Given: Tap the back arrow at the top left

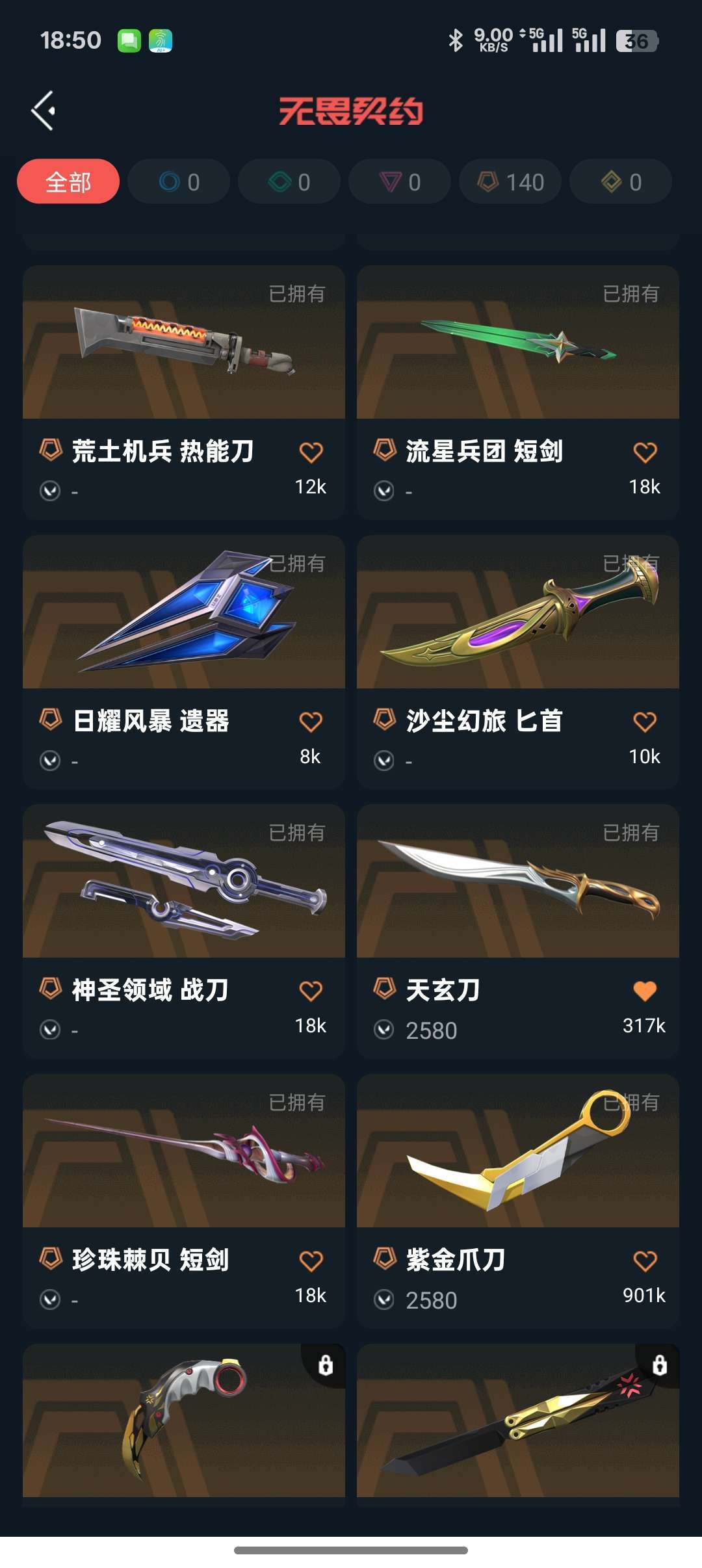Looking at the screenshot, I should click(44, 111).
